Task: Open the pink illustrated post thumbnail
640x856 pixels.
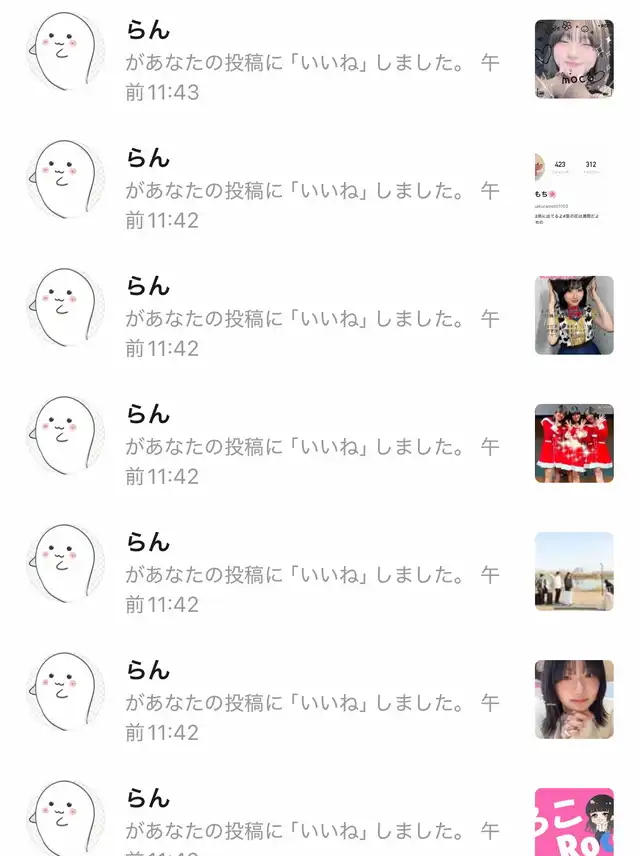Action: pos(574,822)
